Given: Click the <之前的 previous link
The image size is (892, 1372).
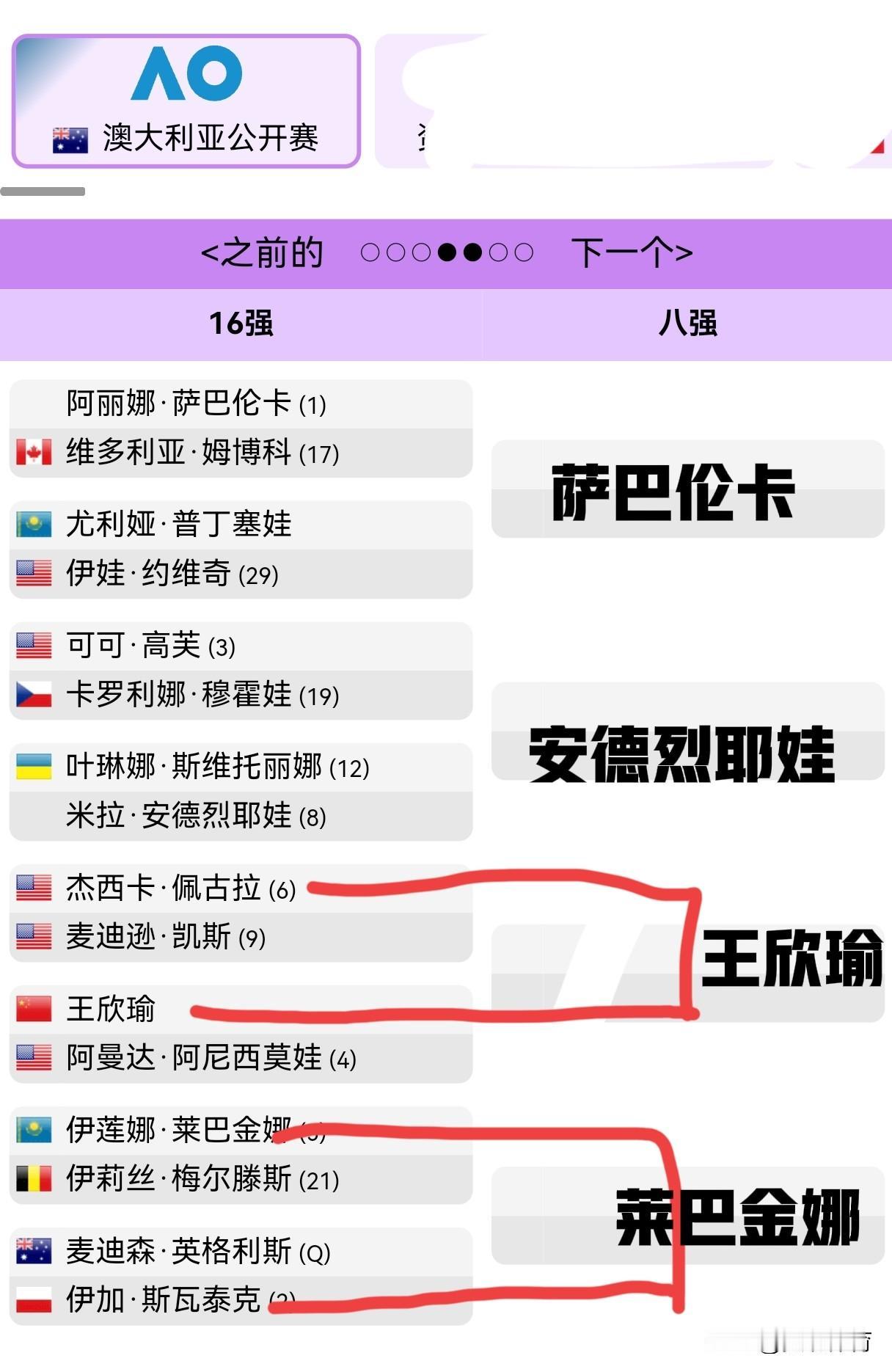Looking at the screenshot, I should 262,251.
